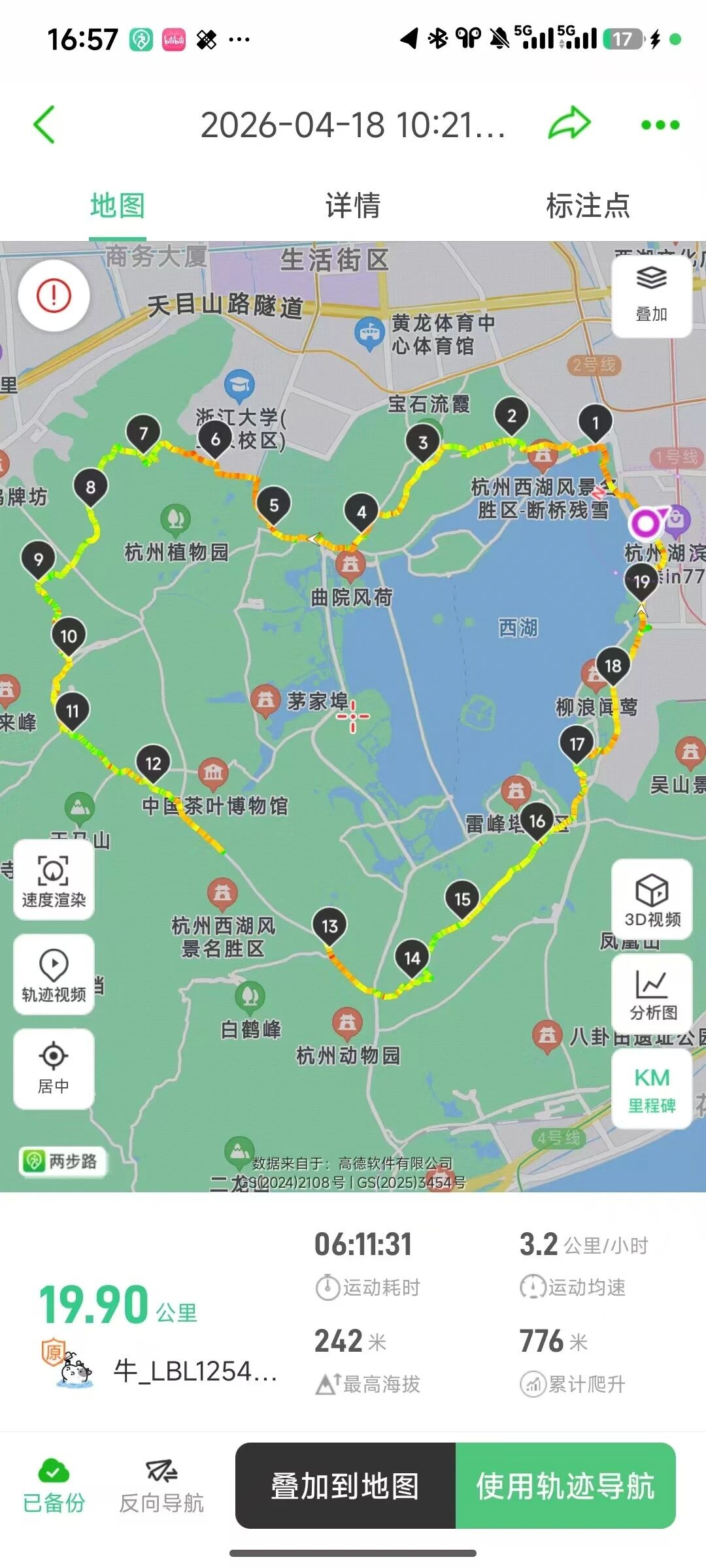Play the 轨迹视频 track video
The width and height of the screenshot is (706, 1568).
[x=54, y=974]
